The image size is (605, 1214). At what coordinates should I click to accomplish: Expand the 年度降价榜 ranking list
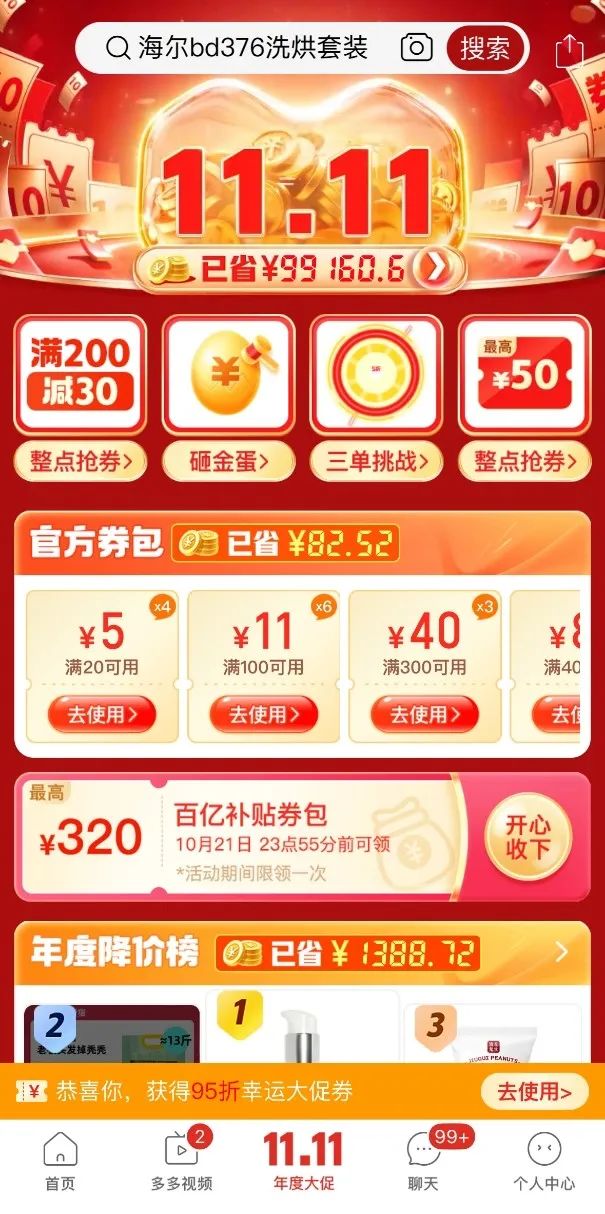point(562,952)
